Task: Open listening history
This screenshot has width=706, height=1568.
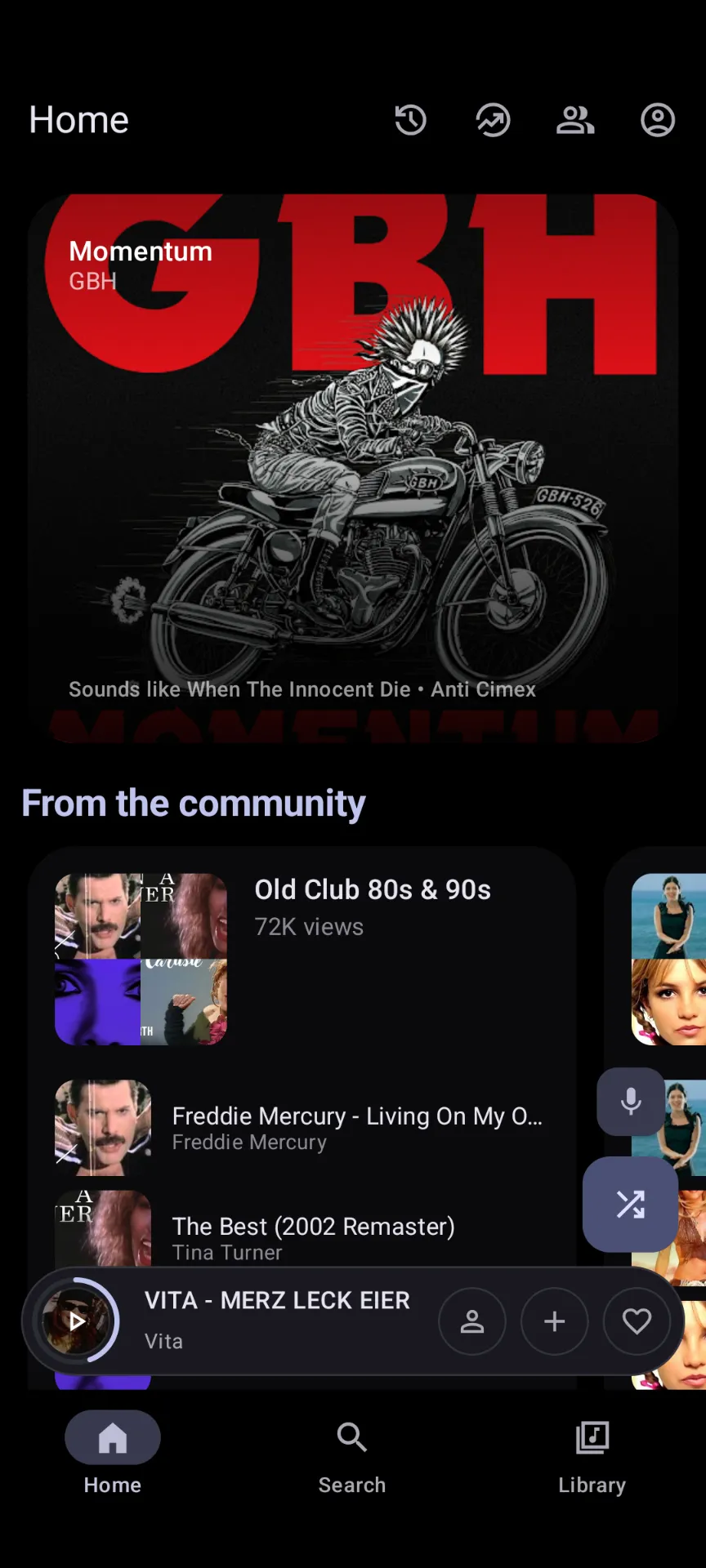Action: pos(410,120)
